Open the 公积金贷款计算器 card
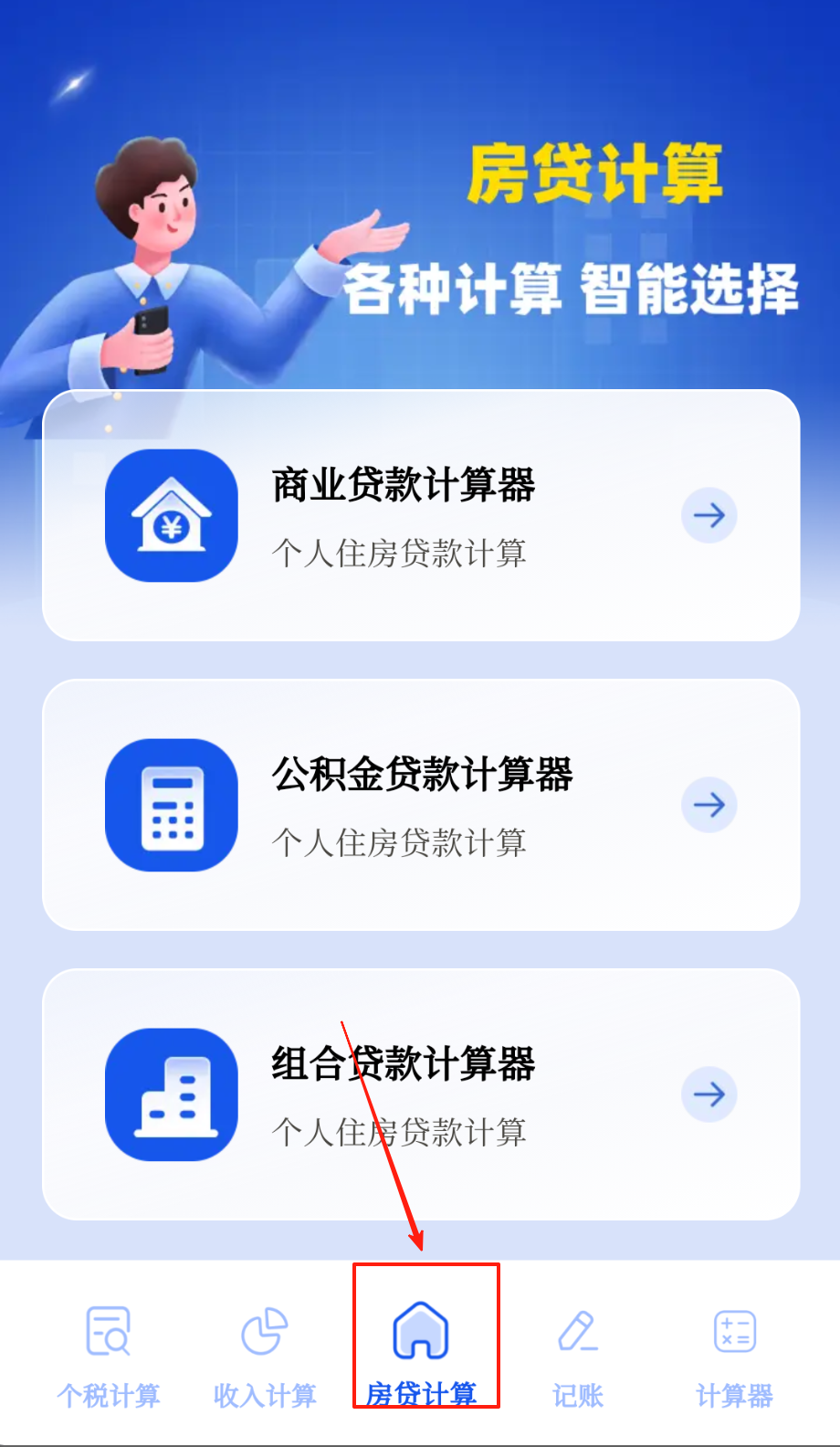Viewport: 840px width, 1447px height. coord(421,805)
